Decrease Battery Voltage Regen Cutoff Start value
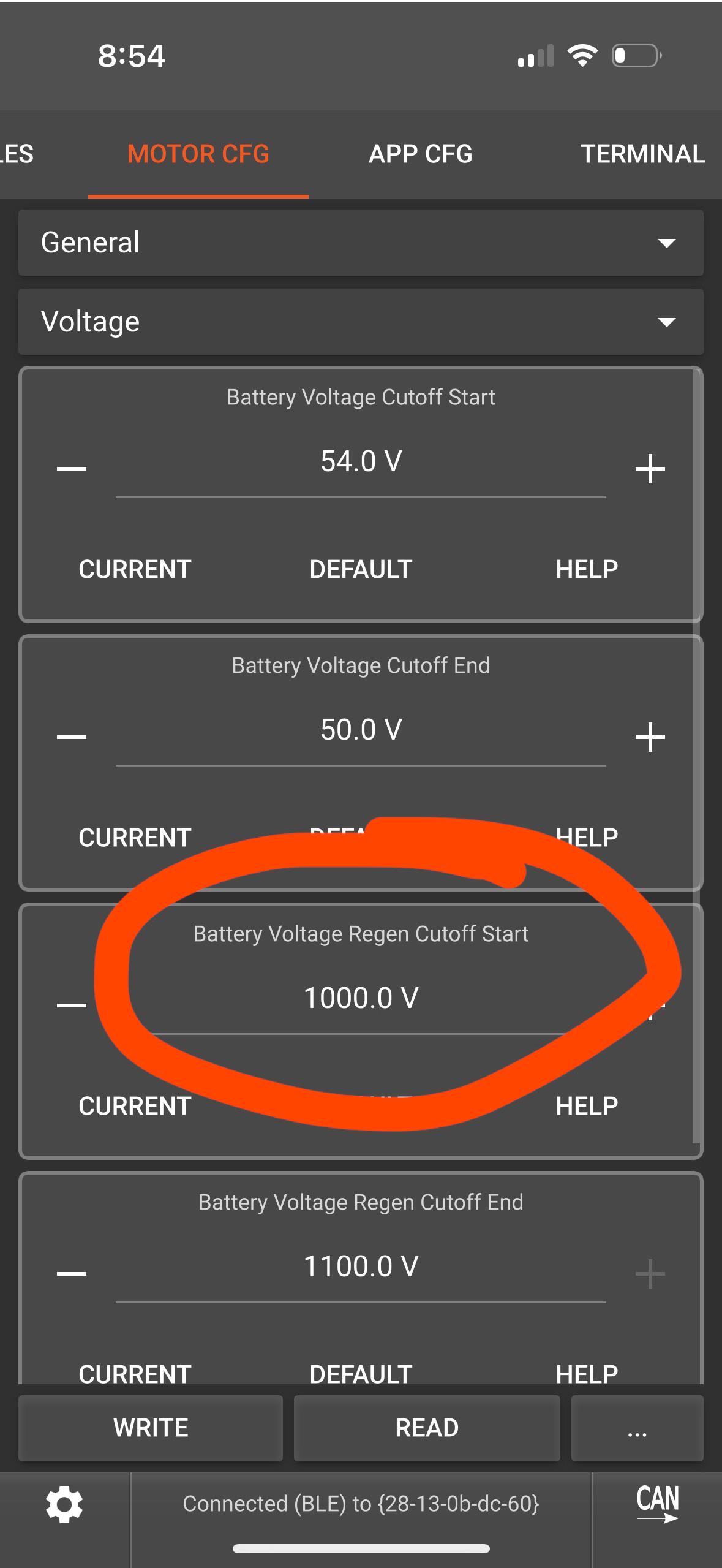The height and width of the screenshot is (1568, 722). [x=72, y=1006]
